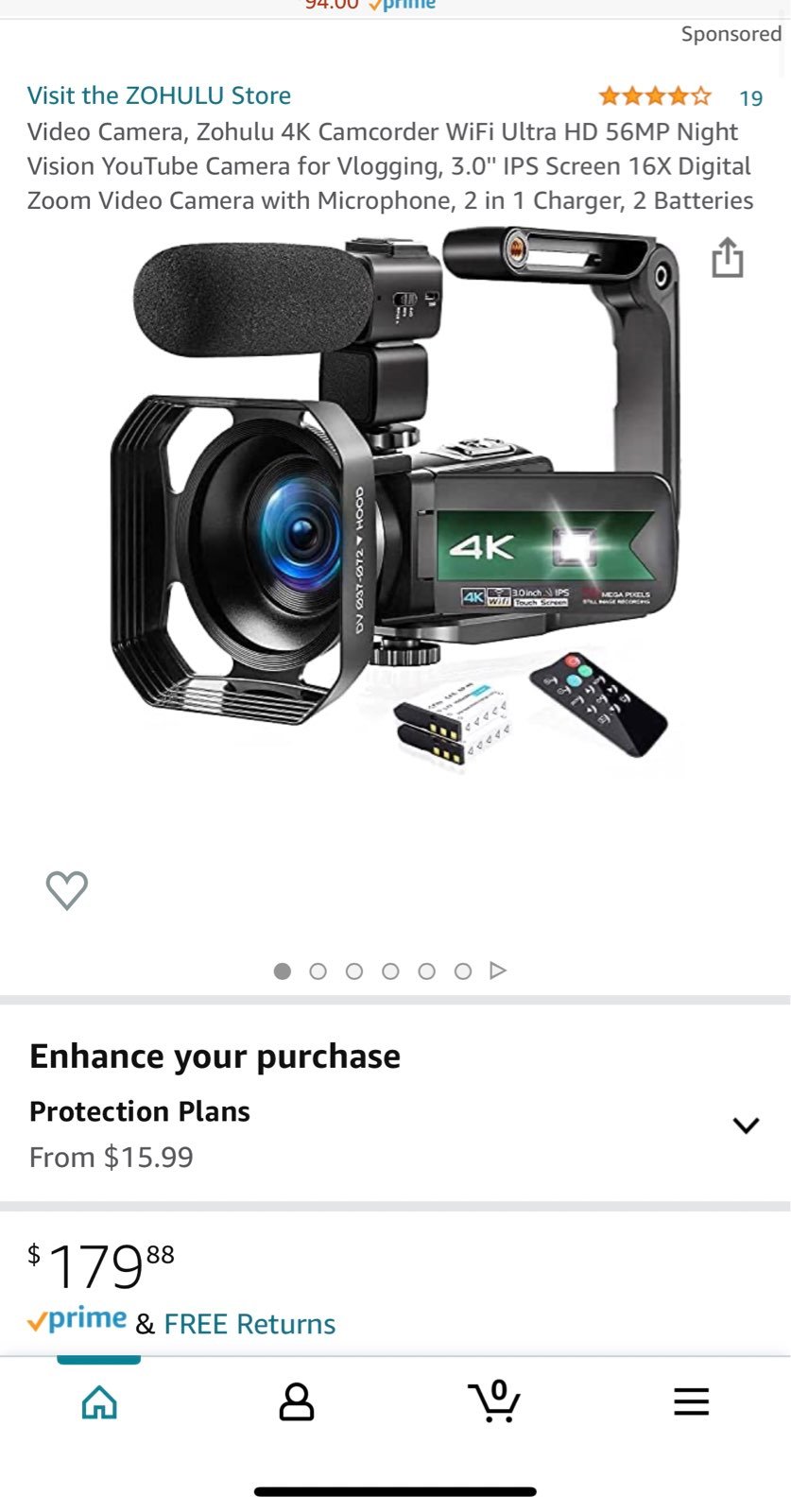The width and height of the screenshot is (791, 1512).
Task: Open the shopping cart
Action: click(x=493, y=1400)
